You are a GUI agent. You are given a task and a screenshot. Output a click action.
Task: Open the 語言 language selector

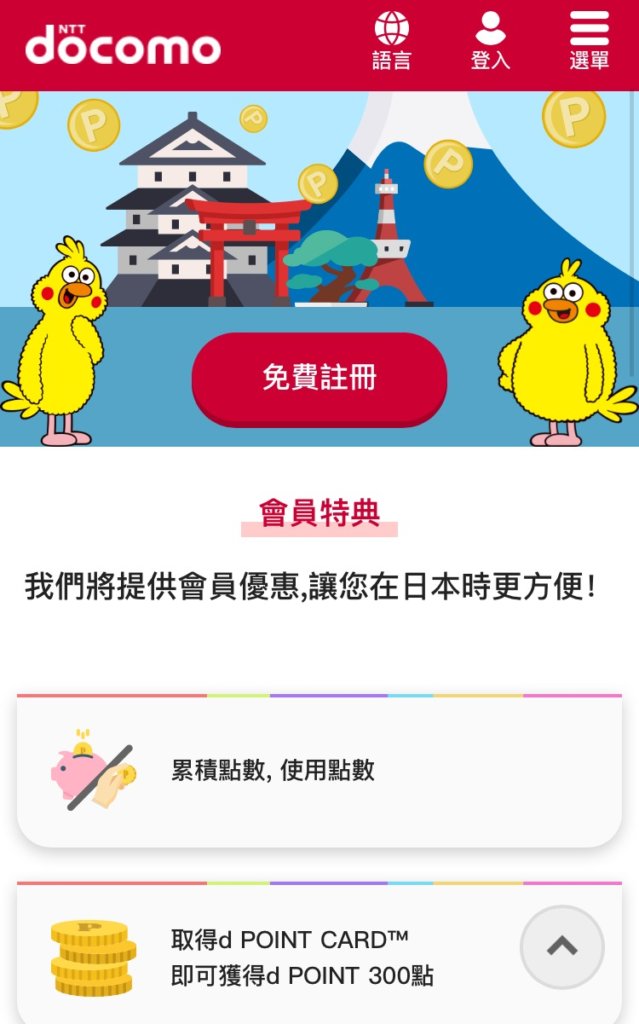coord(391,41)
